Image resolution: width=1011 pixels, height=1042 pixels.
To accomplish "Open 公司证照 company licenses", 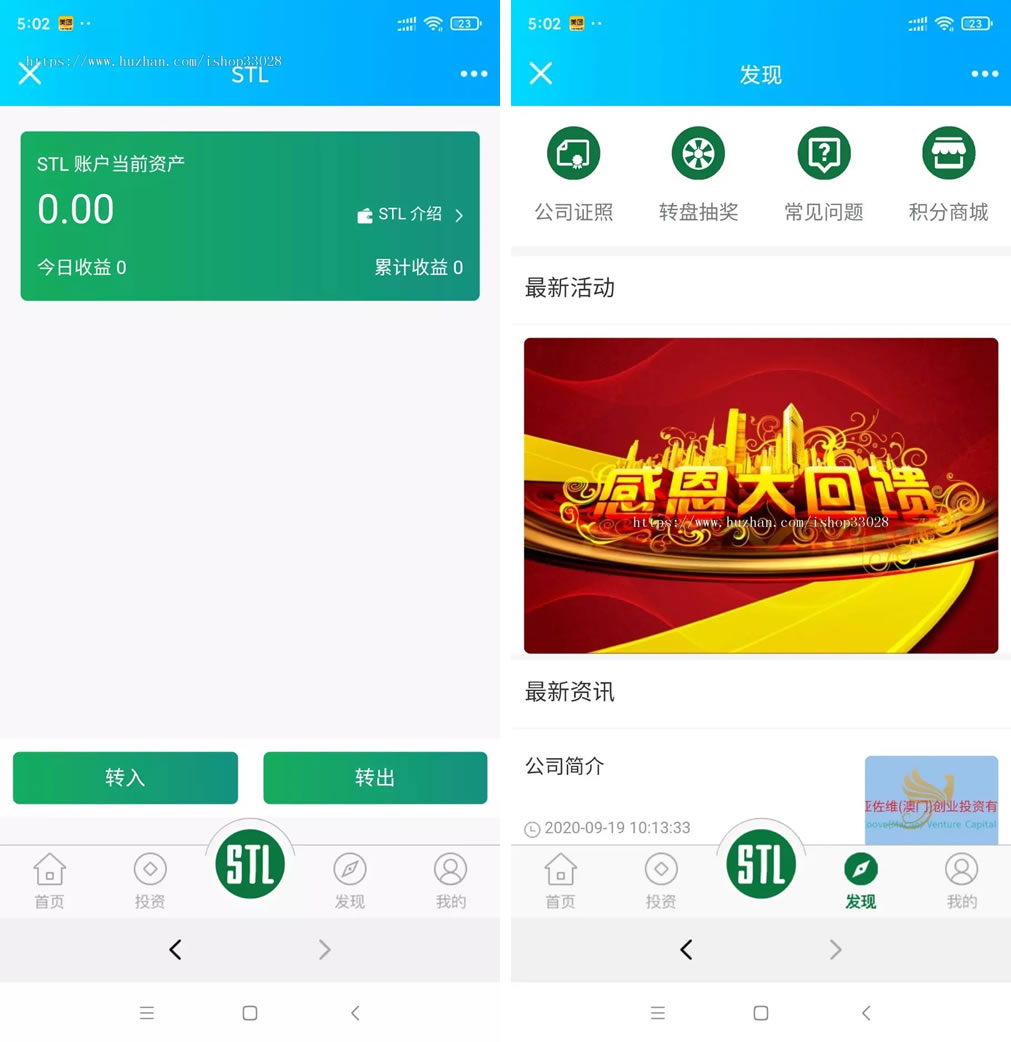I will [x=573, y=174].
